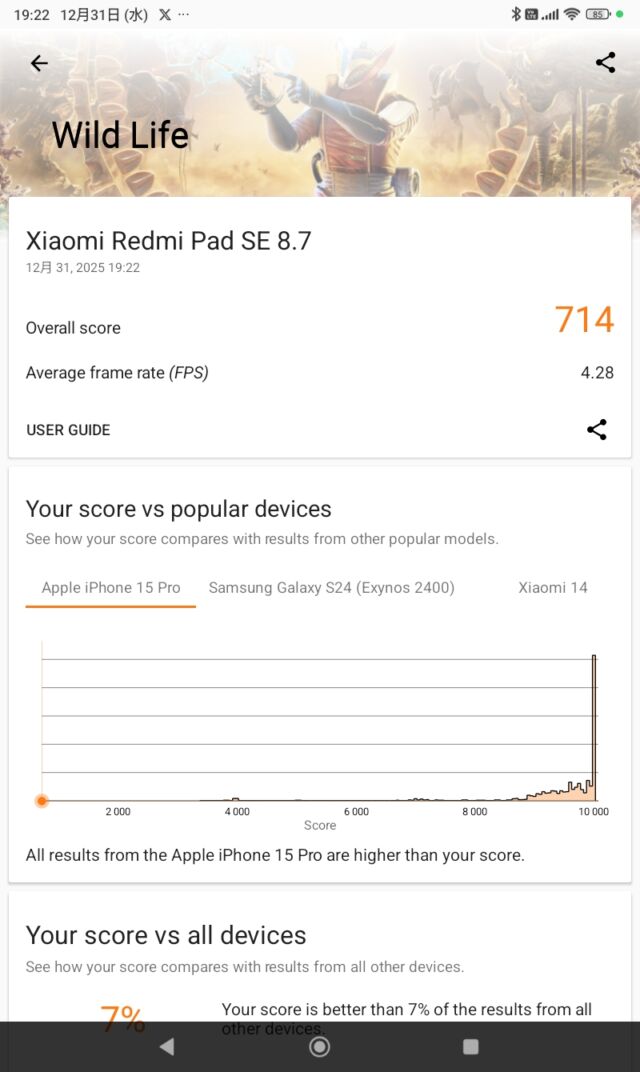Open recent apps from the navigation bar
This screenshot has width=640, height=1072.
click(471, 1046)
